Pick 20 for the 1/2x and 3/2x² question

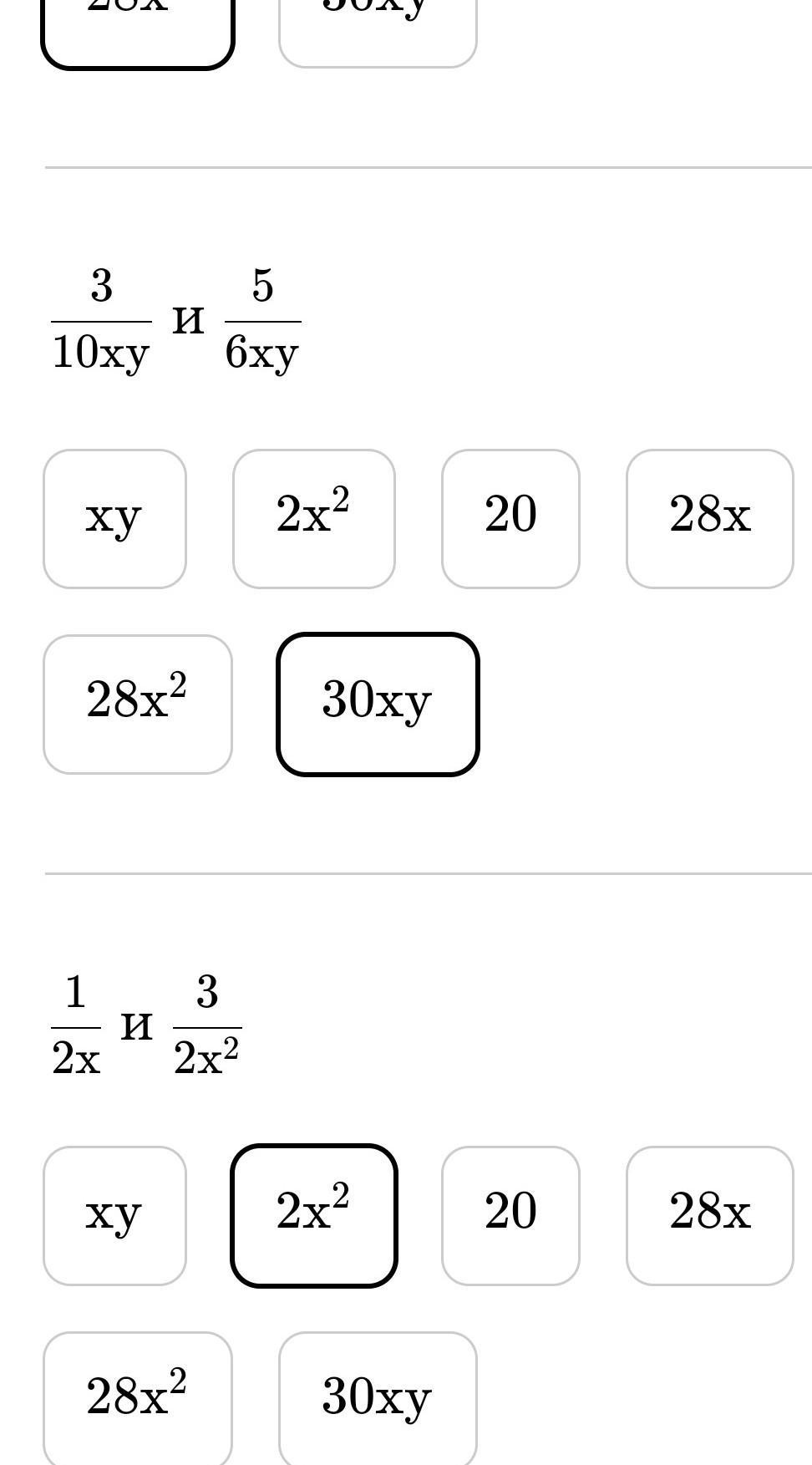pos(510,1216)
